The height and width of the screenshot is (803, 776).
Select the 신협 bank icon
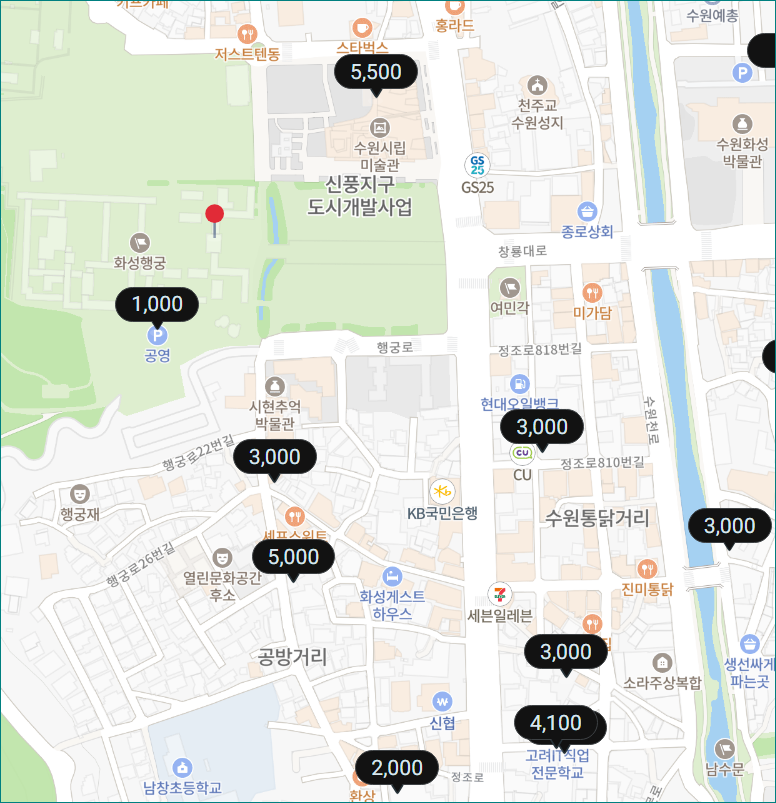point(444,702)
